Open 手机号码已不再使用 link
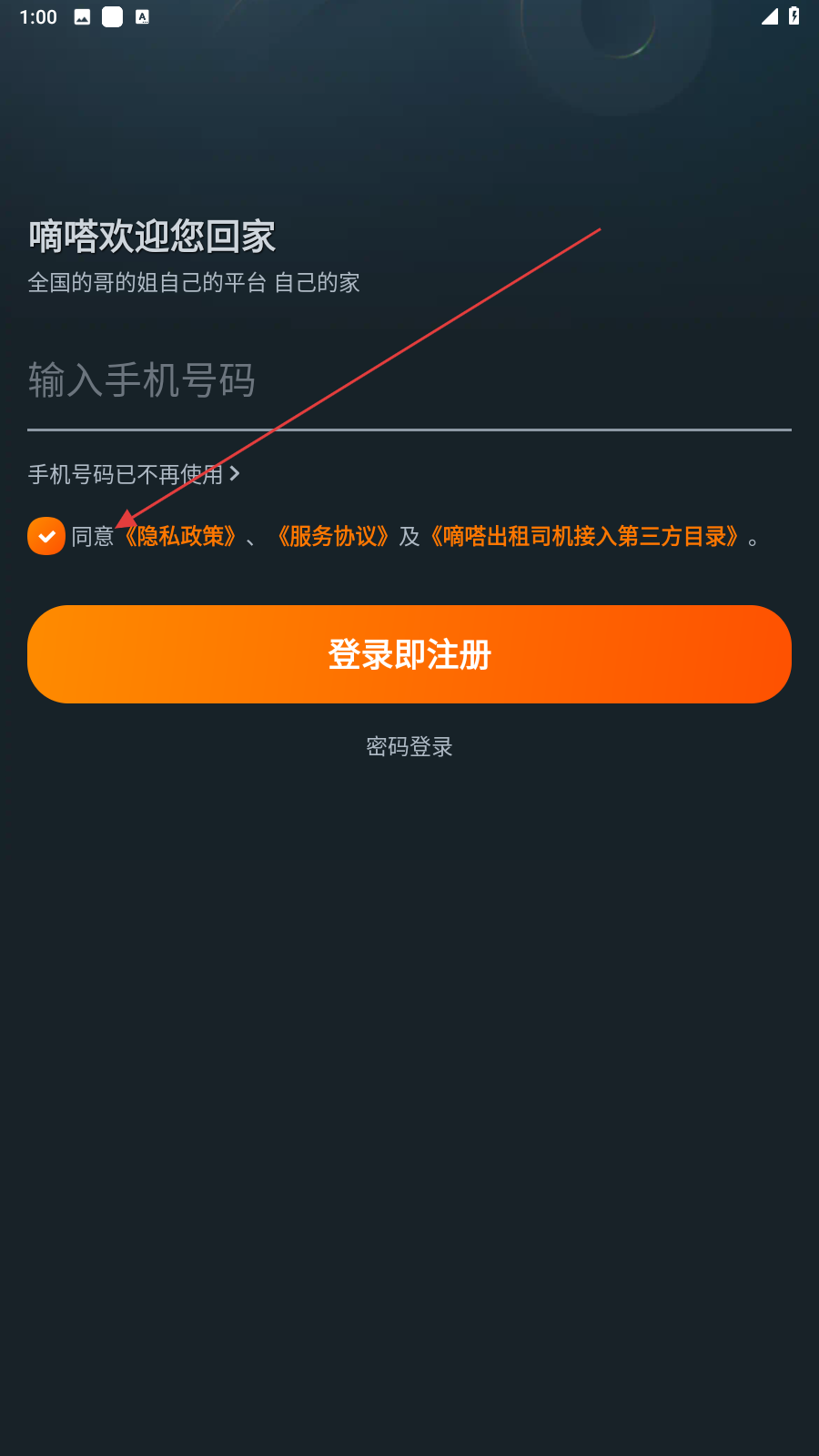 pyautogui.click(x=133, y=474)
